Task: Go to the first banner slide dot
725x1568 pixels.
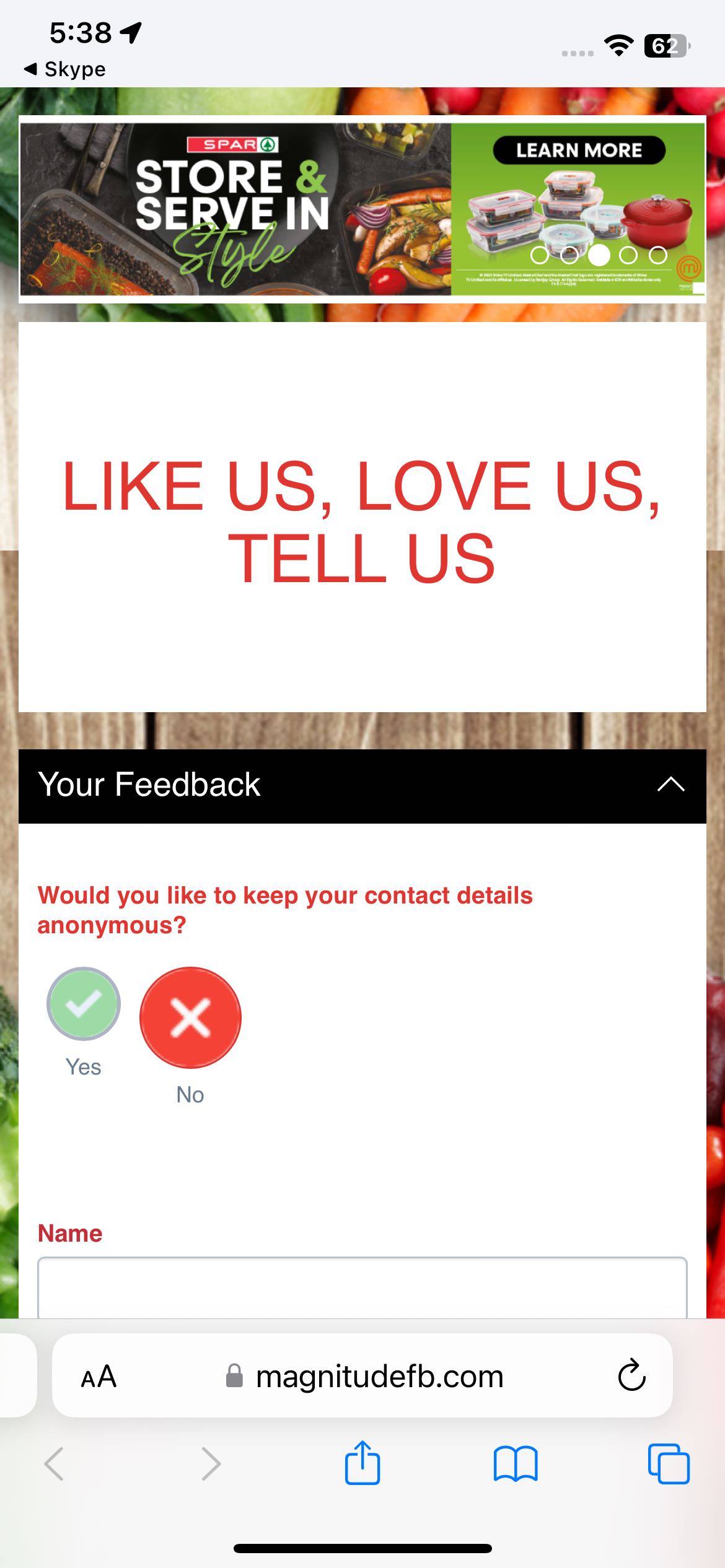Action: click(x=539, y=255)
